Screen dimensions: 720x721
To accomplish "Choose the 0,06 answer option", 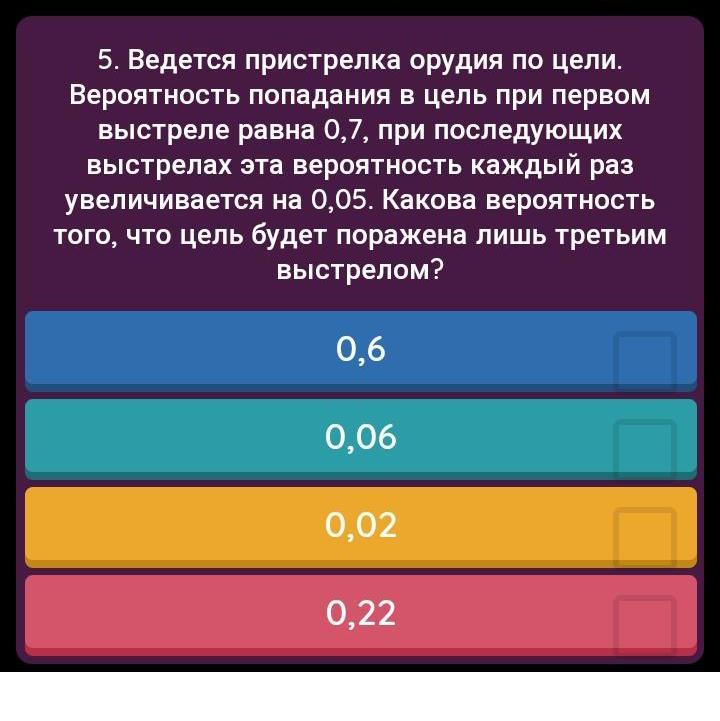I will coord(360,437).
